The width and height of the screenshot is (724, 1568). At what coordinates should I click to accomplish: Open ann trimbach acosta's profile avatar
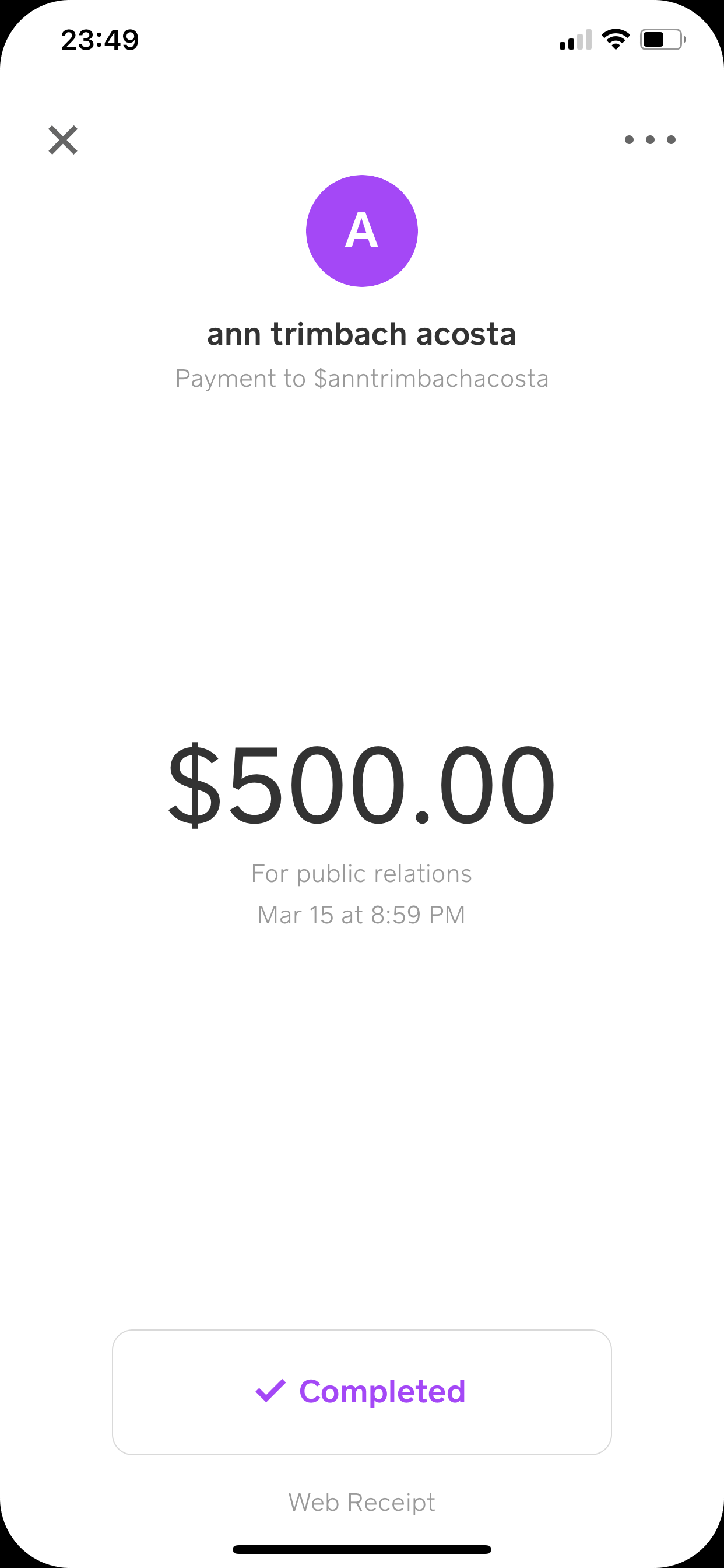362,230
